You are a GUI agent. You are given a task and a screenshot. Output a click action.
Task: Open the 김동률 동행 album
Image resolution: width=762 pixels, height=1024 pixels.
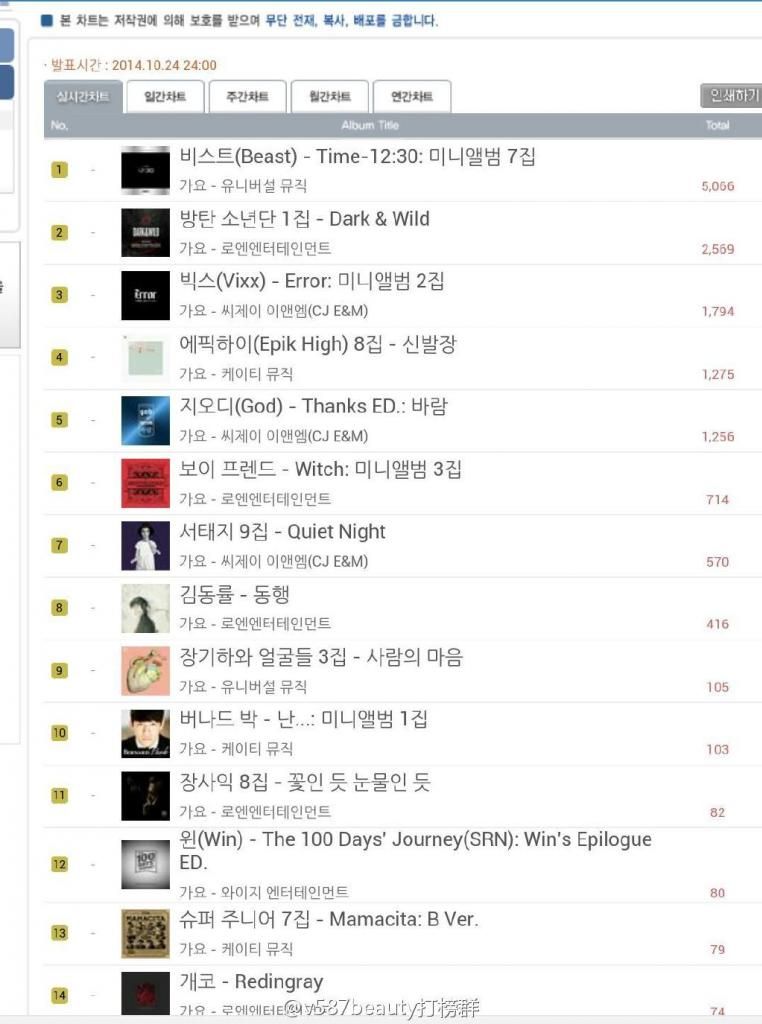(x=235, y=595)
